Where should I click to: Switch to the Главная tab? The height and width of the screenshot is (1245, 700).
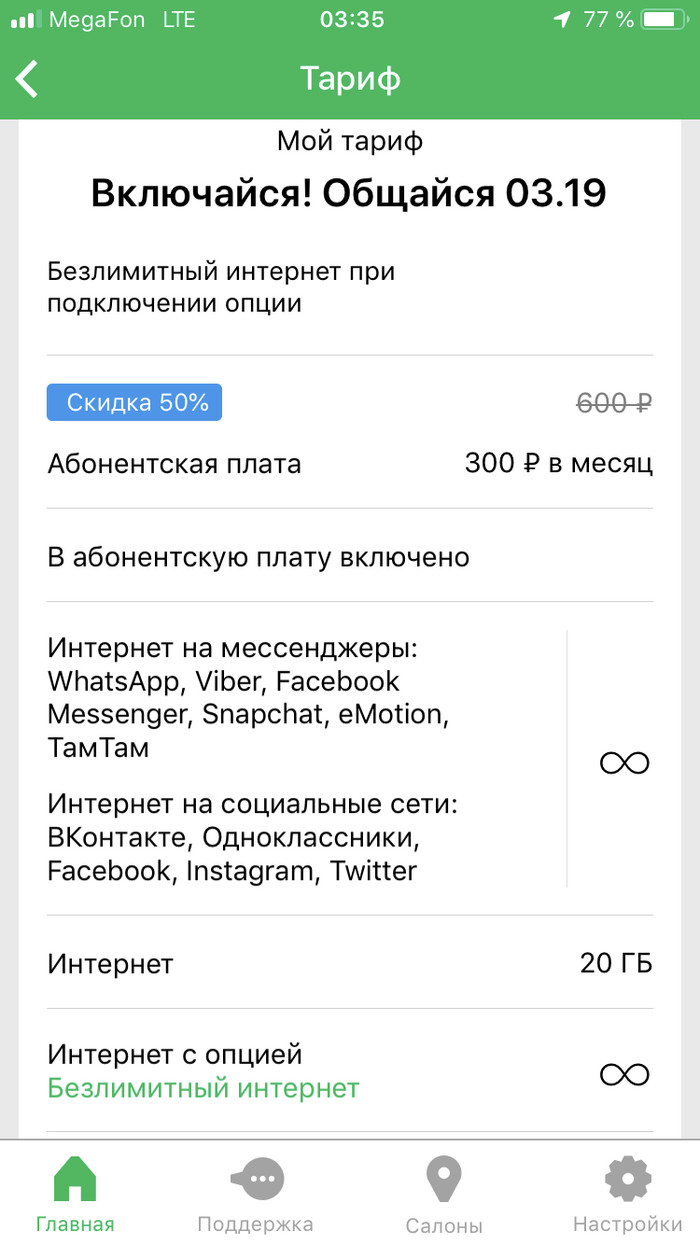(x=75, y=1195)
